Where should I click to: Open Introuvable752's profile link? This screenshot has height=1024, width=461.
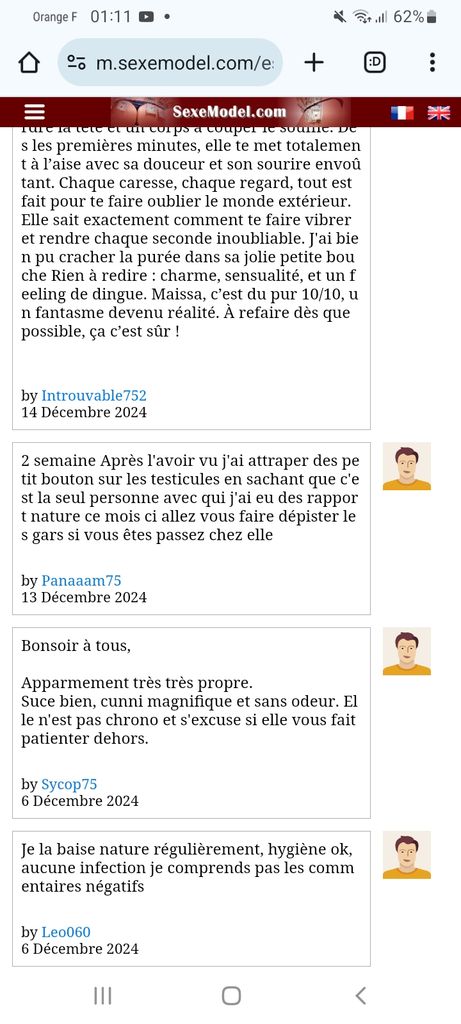(x=94, y=396)
